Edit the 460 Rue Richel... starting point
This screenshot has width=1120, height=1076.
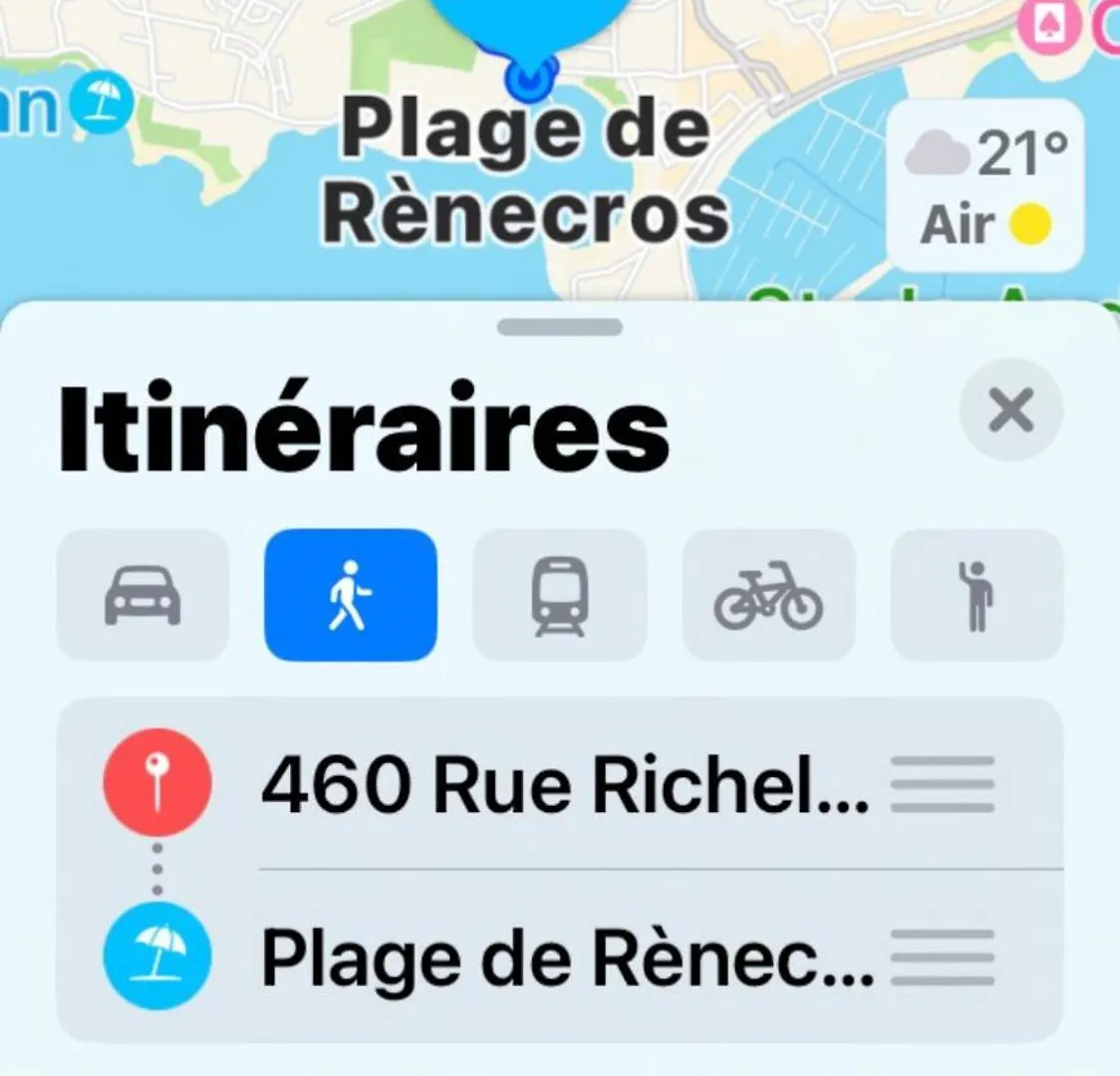(563, 784)
